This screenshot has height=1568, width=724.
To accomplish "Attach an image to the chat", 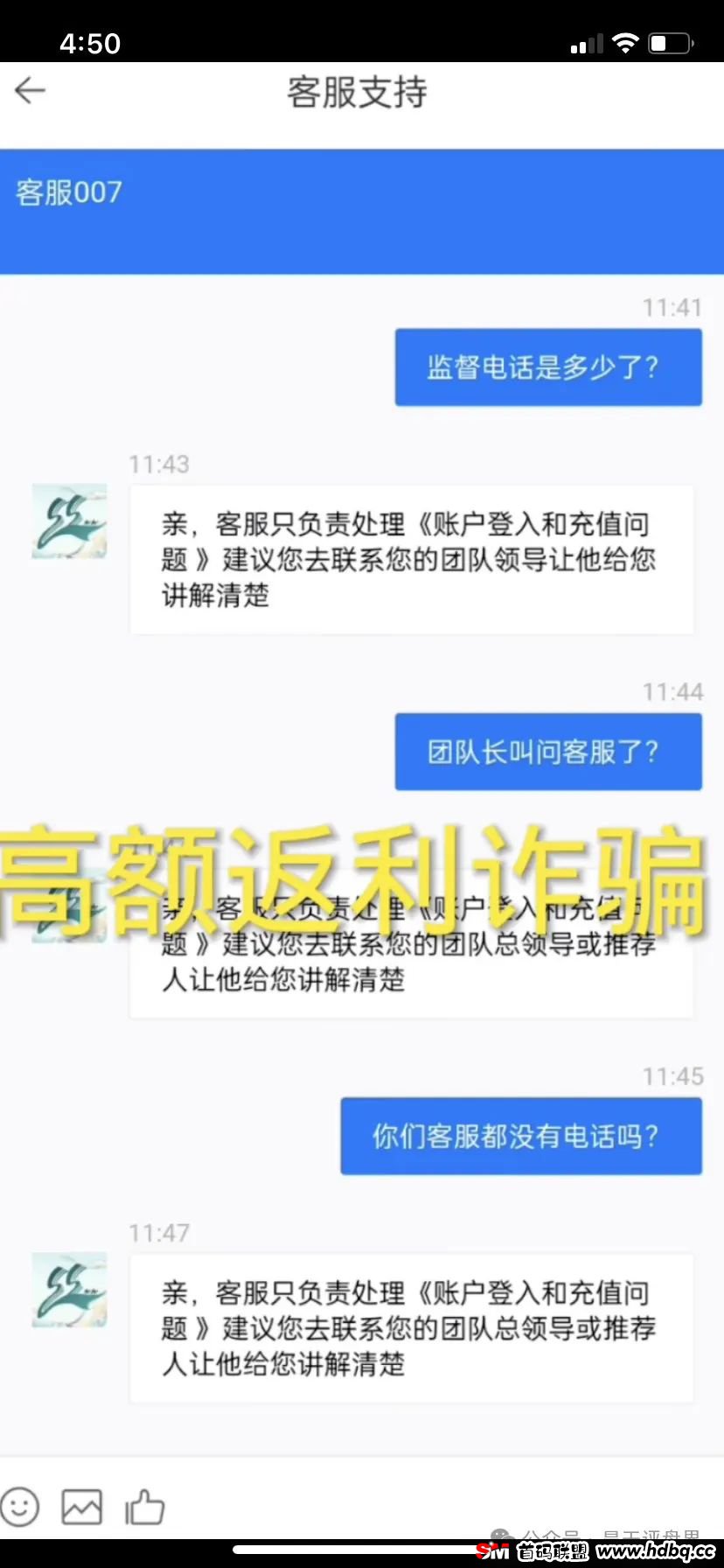I will (81, 1507).
